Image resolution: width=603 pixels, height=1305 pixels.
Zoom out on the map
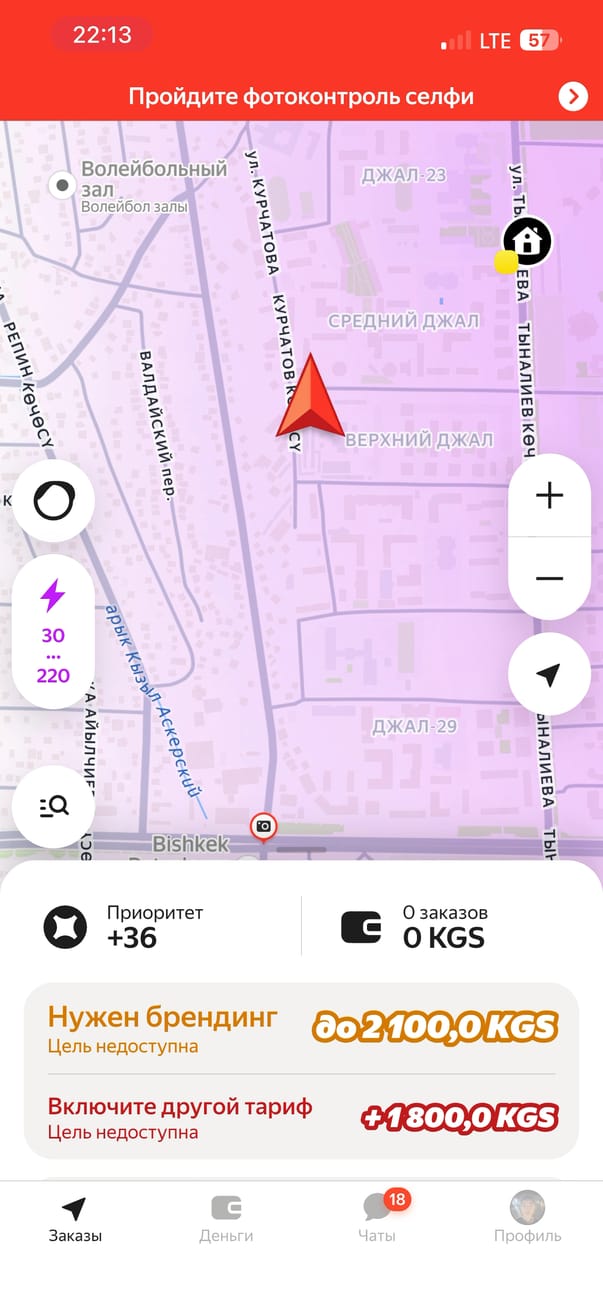point(549,578)
